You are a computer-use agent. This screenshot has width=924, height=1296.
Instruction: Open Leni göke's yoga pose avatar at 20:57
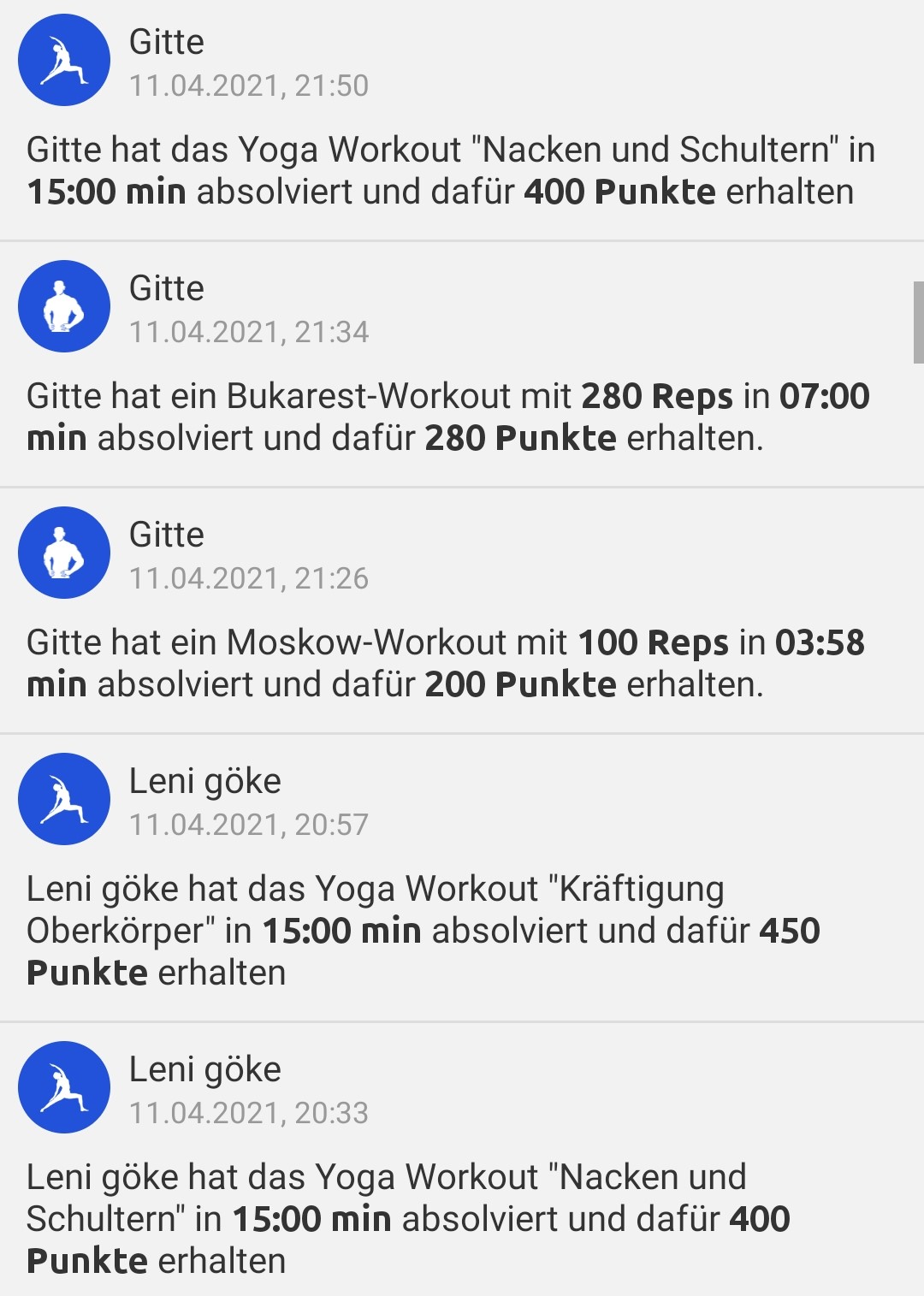[63, 797]
